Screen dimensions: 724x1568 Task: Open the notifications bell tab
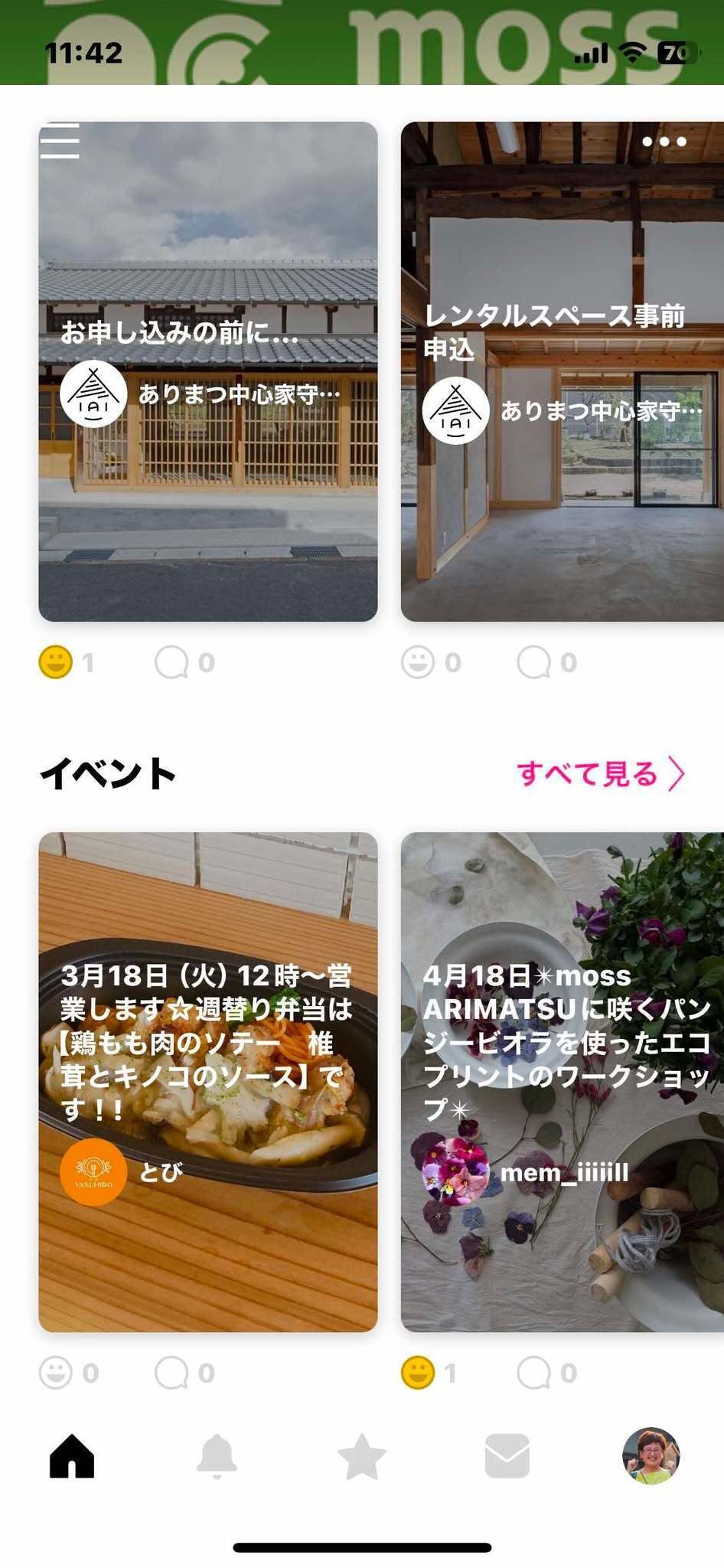(217, 1455)
